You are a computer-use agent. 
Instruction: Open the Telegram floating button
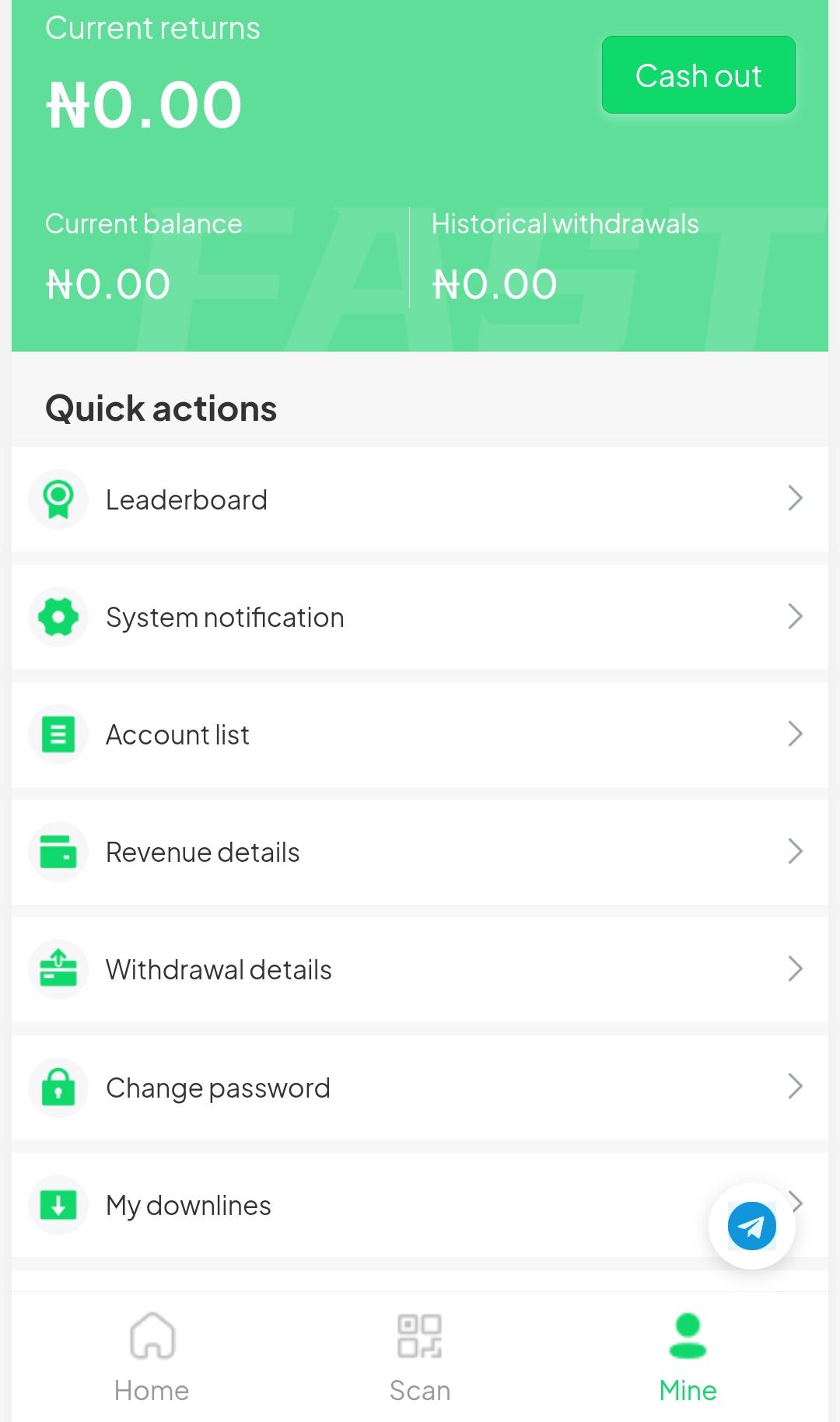(751, 1225)
